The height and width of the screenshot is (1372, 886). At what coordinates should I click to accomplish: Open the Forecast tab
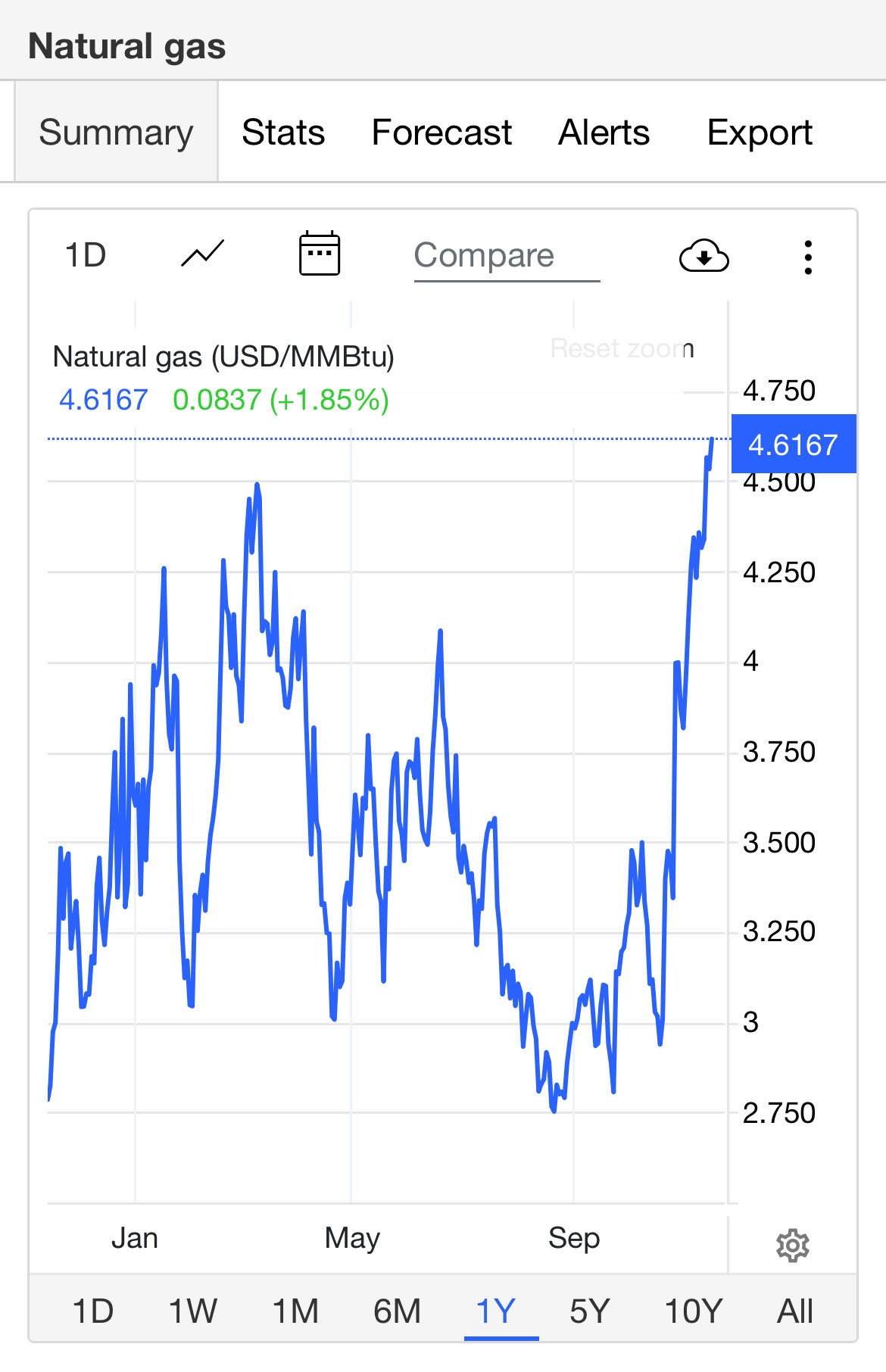click(x=441, y=133)
